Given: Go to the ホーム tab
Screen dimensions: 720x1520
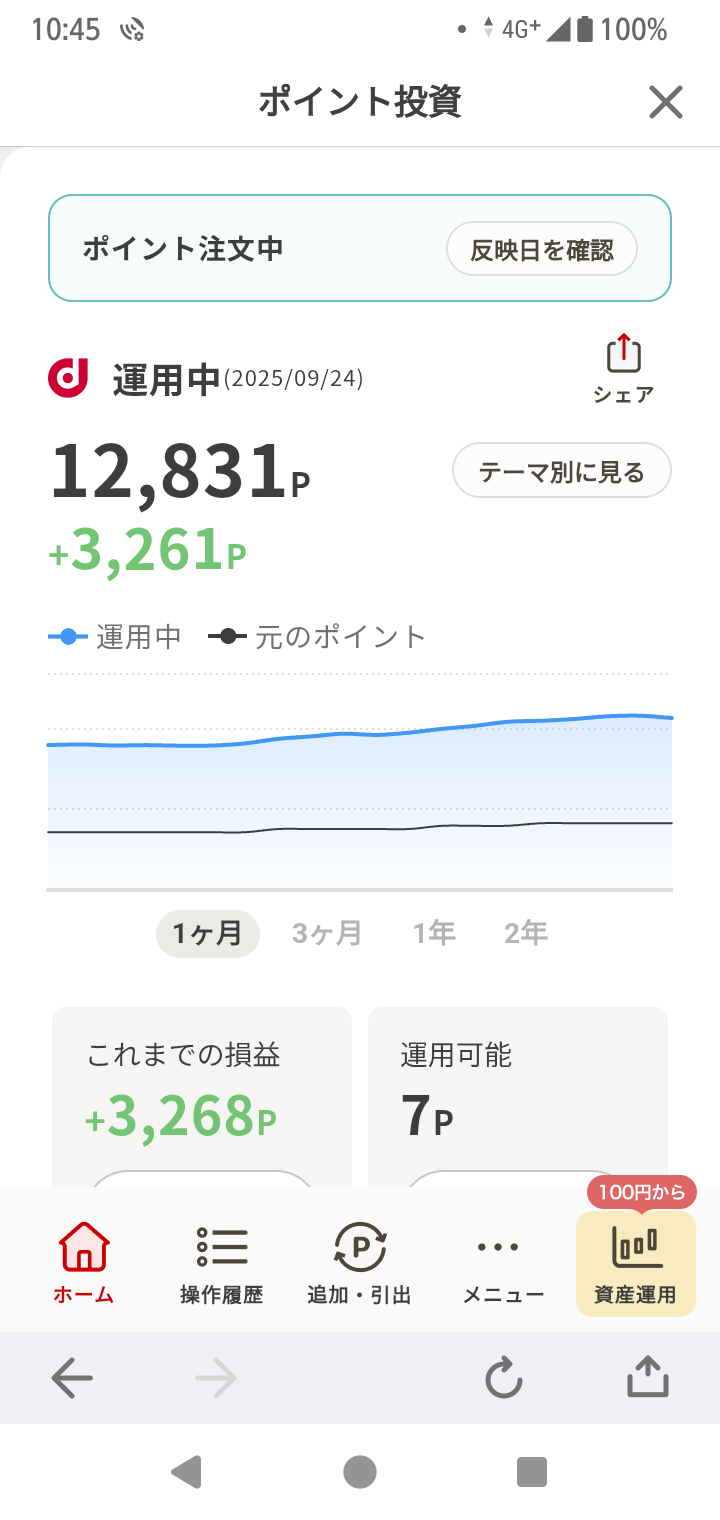Looking at the screenshot, I should [x=84, y=1262].
